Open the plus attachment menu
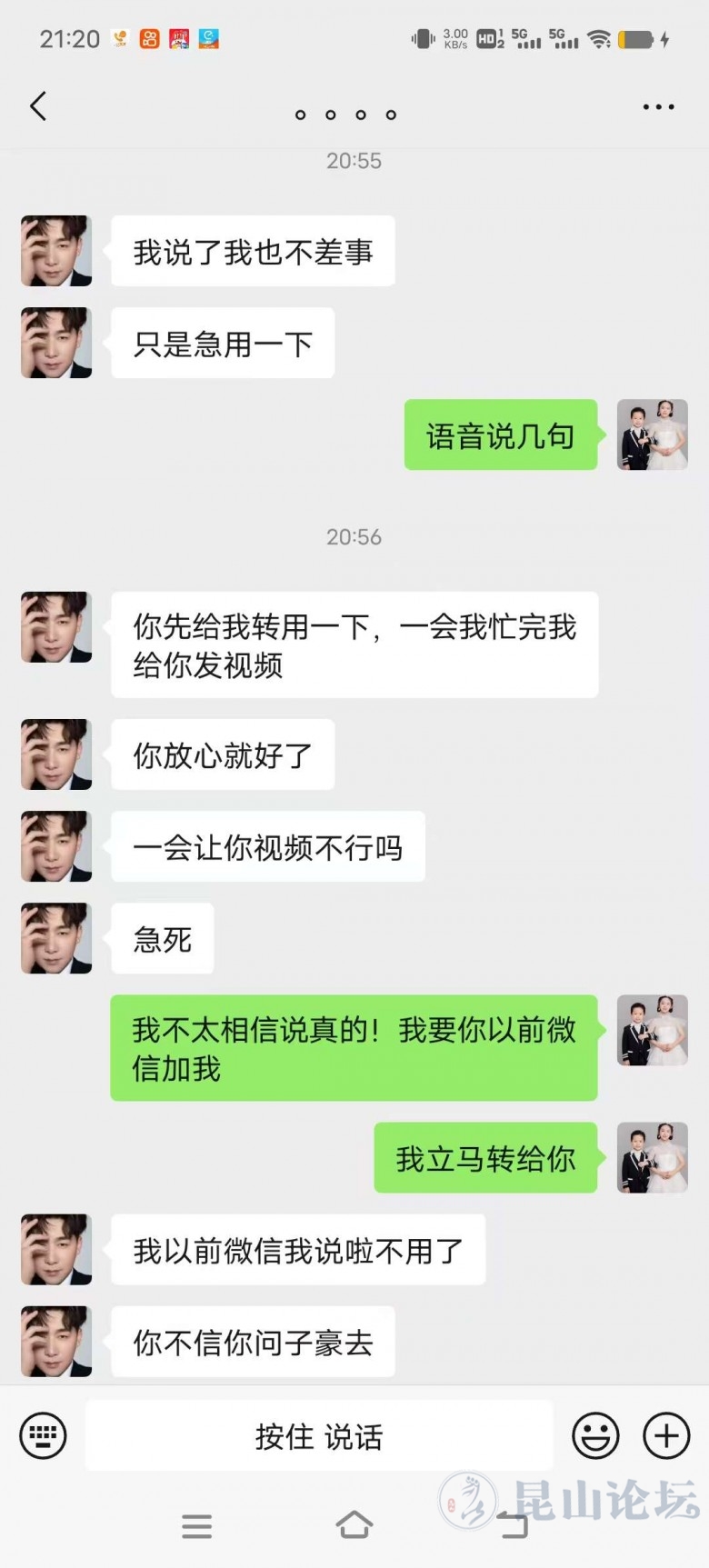This screenshot has height=1568, width=709. tap(666, 1436)
